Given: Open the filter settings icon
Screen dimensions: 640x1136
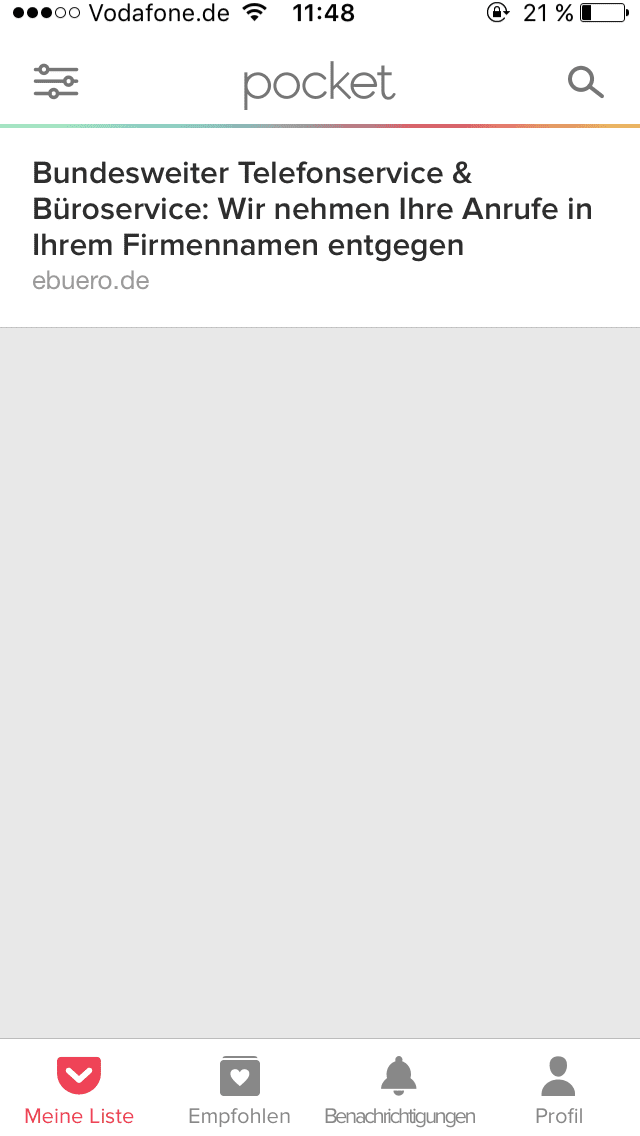Looking at the screenshot, I should click(56, 82).
